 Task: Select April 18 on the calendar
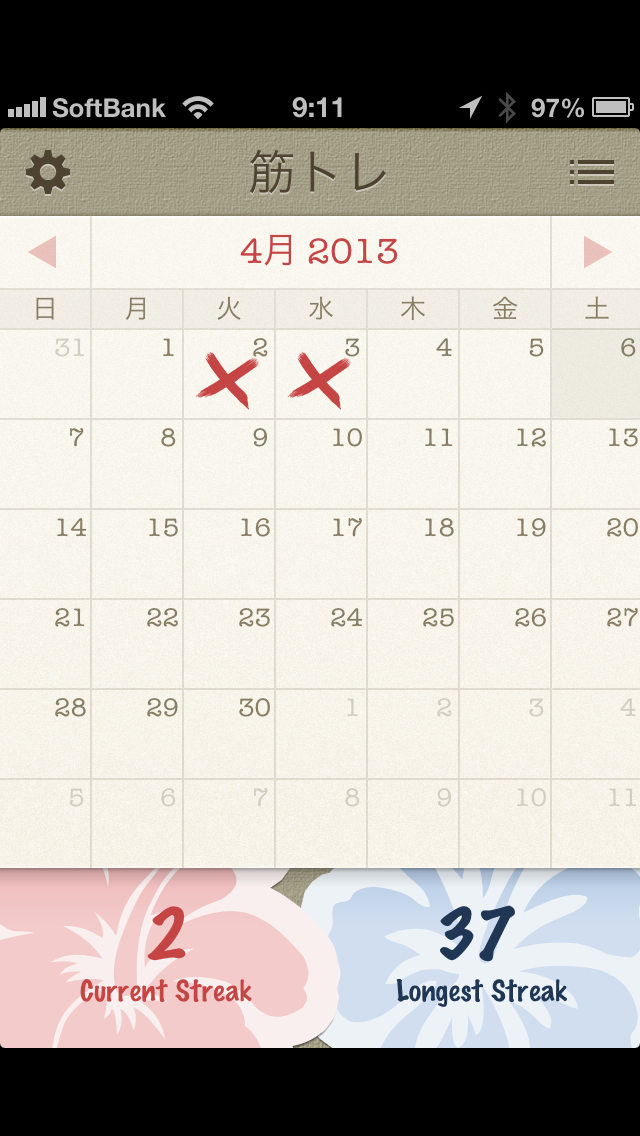pyautogui.click(x=413, y=554)
